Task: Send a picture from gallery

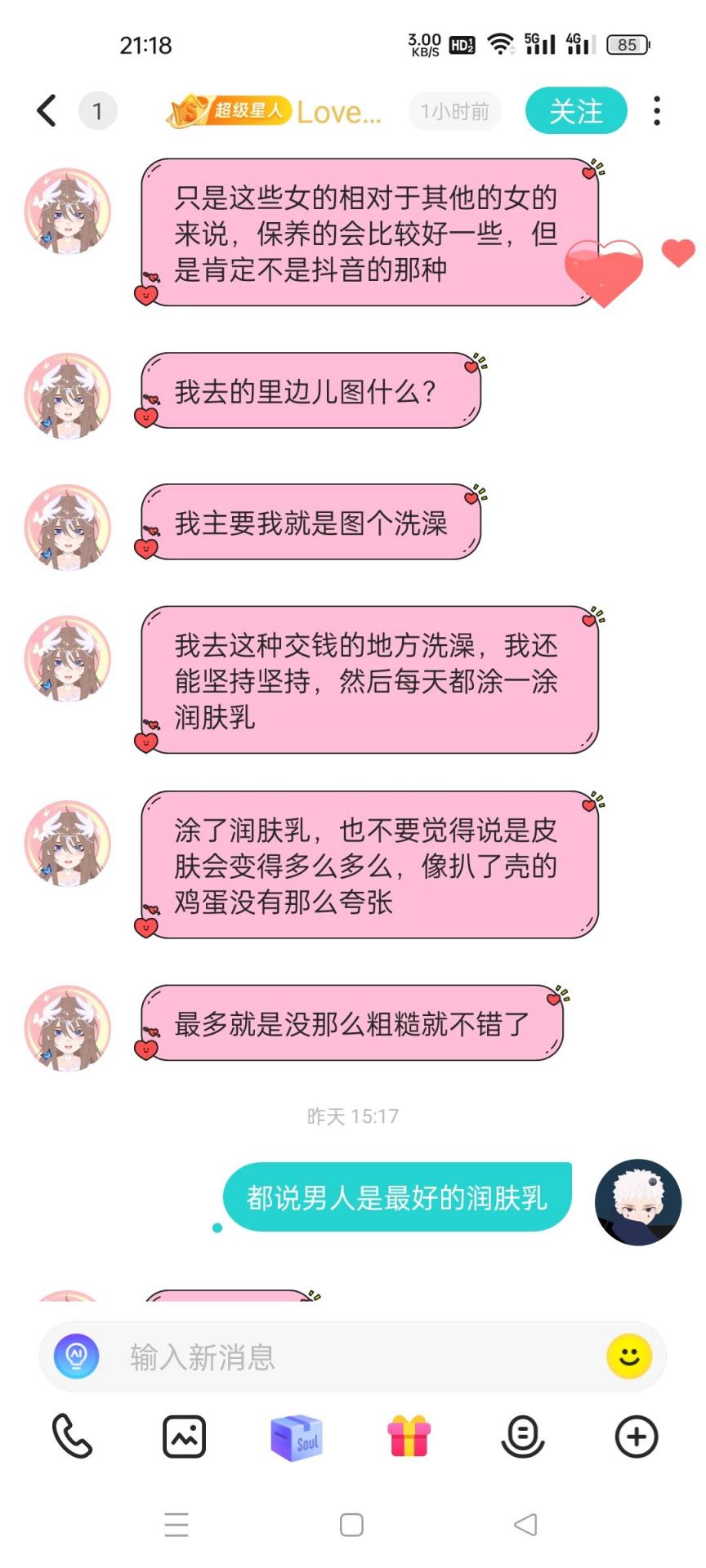Action: pyautogui.click(x=184, y=1437)
